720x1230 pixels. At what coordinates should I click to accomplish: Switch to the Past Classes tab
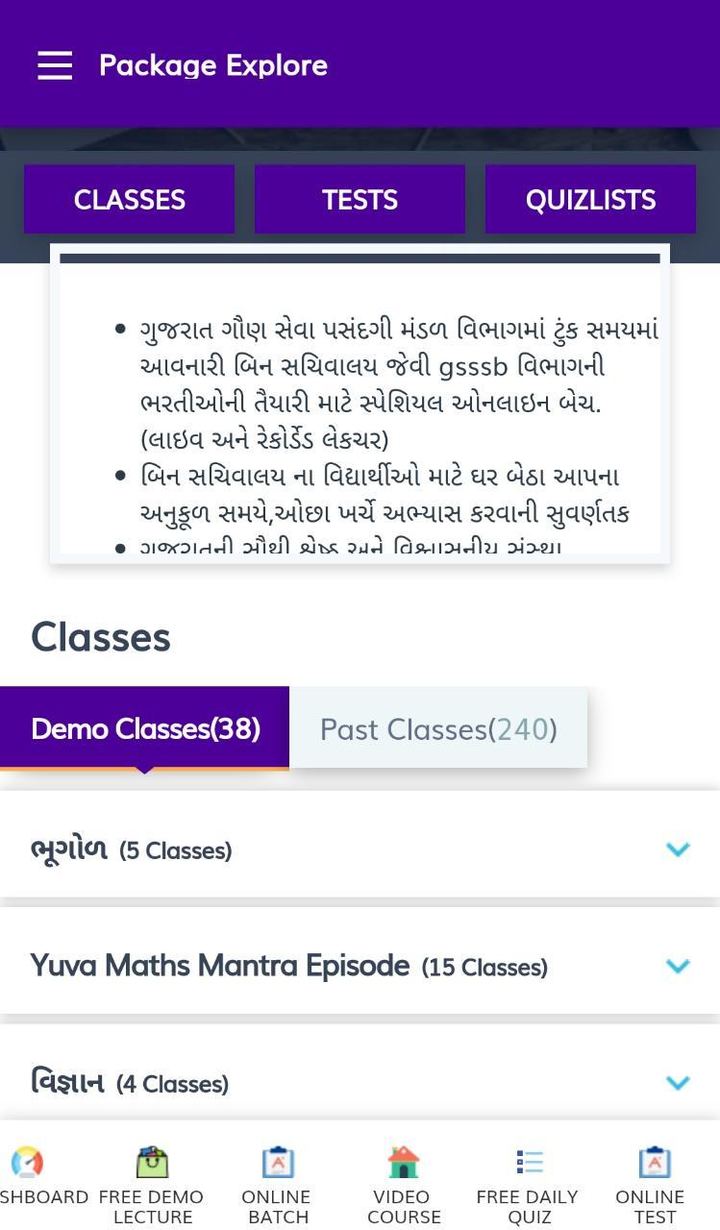(440, 729)
